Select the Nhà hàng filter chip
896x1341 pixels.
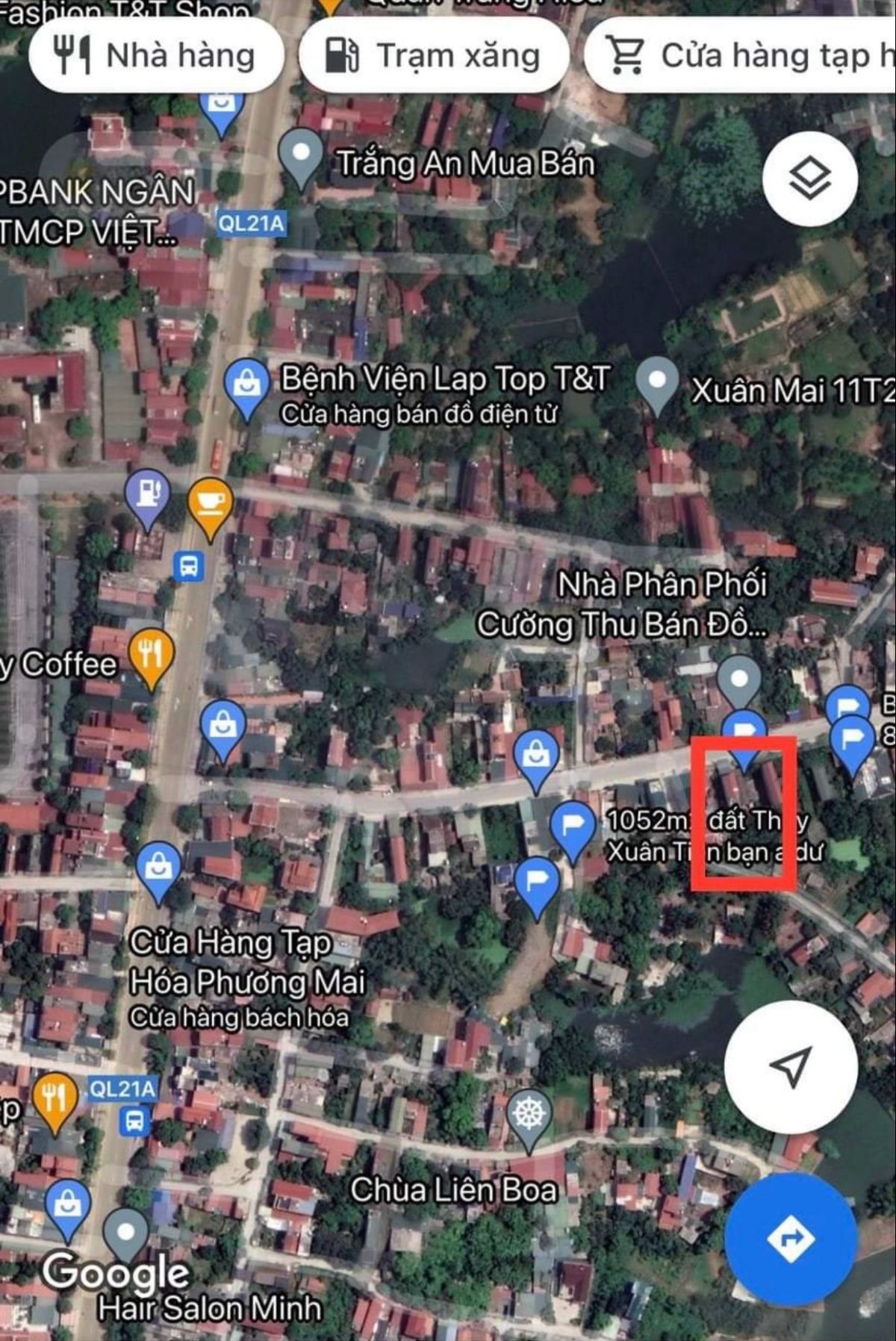pyautogui.click(x=156, y=55)
